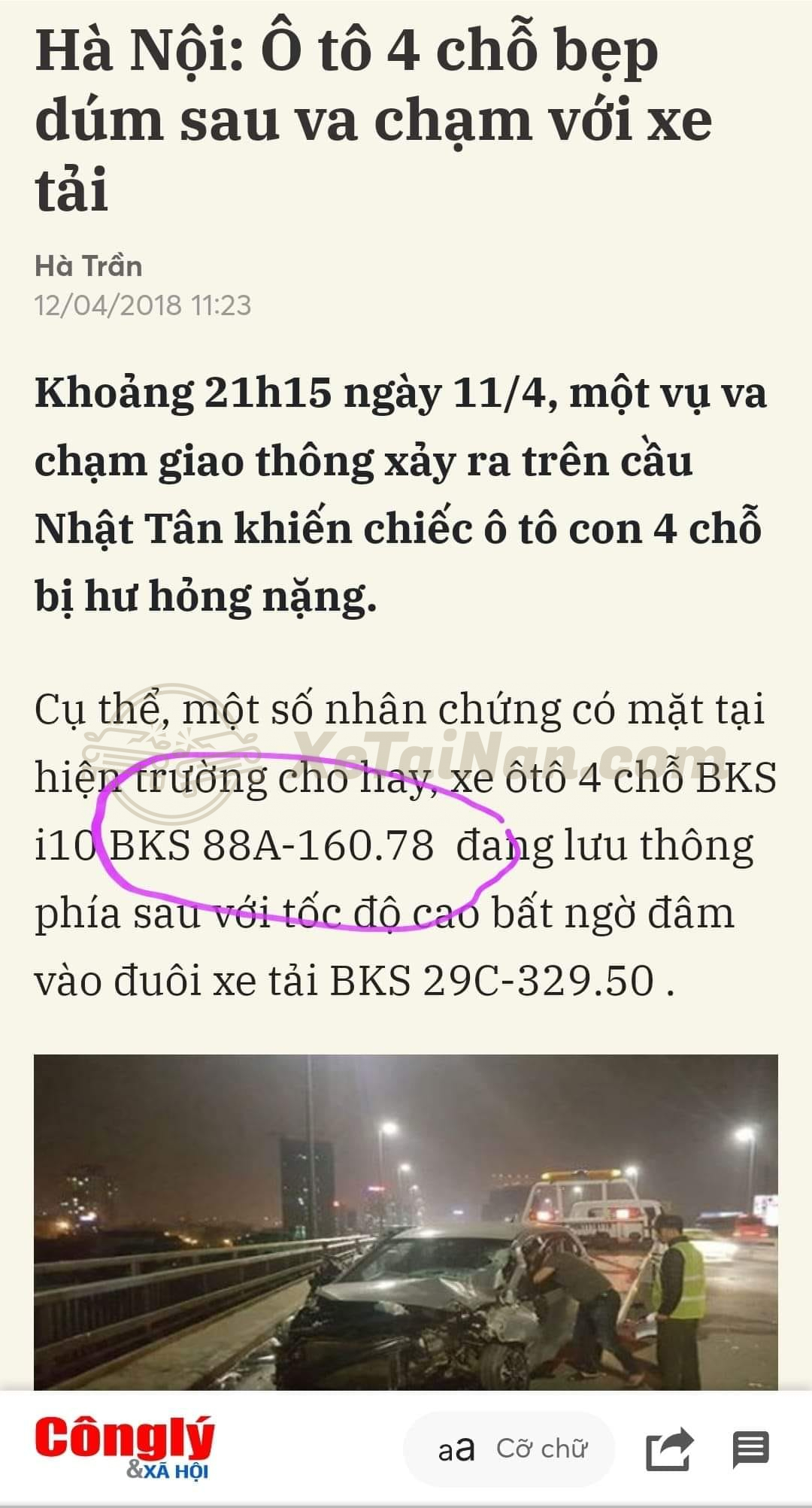Open the Cỡ chữ font size option

click(x=511, y=1448)
